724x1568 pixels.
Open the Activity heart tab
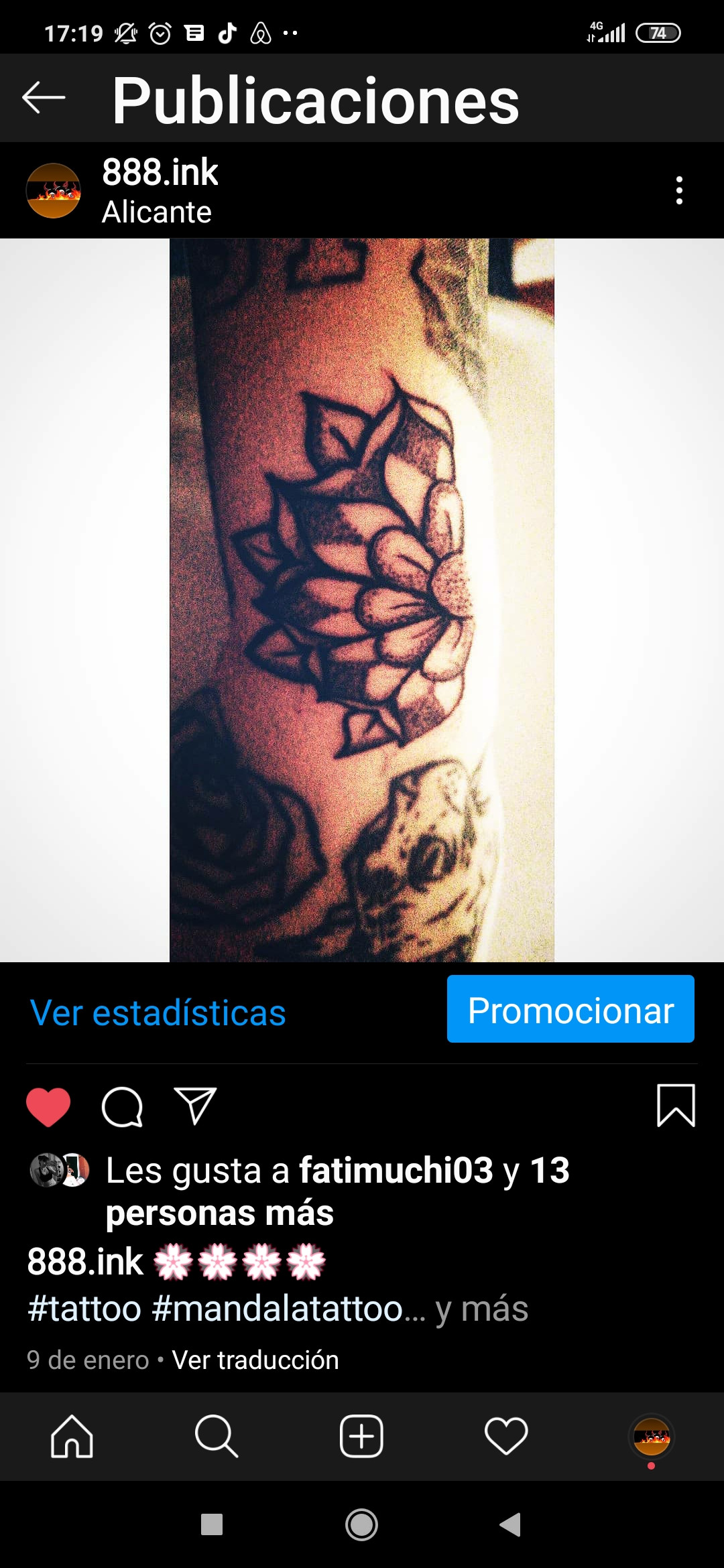click(x=506, y=1437)
